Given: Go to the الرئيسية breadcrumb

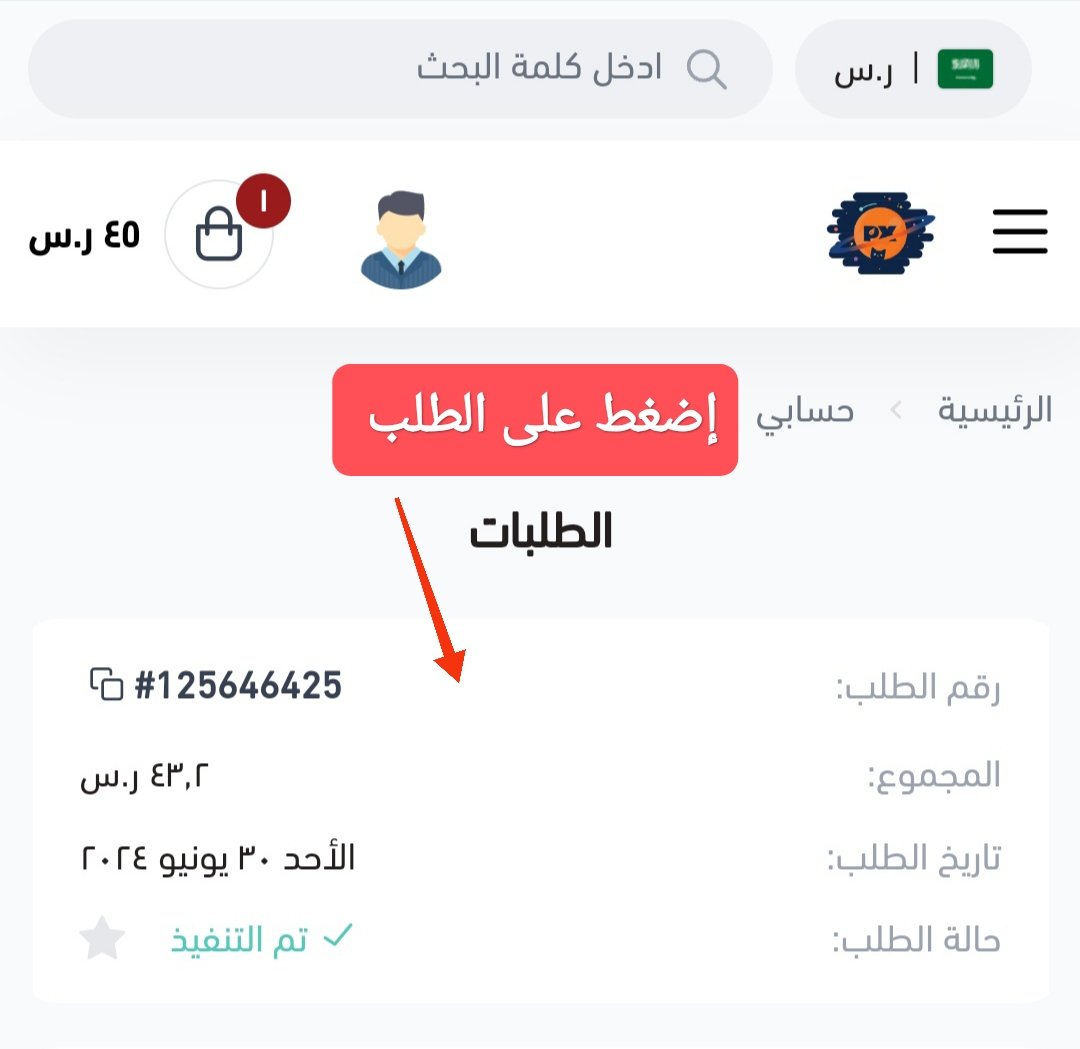Looking at the screenshot, I should 994,410.
